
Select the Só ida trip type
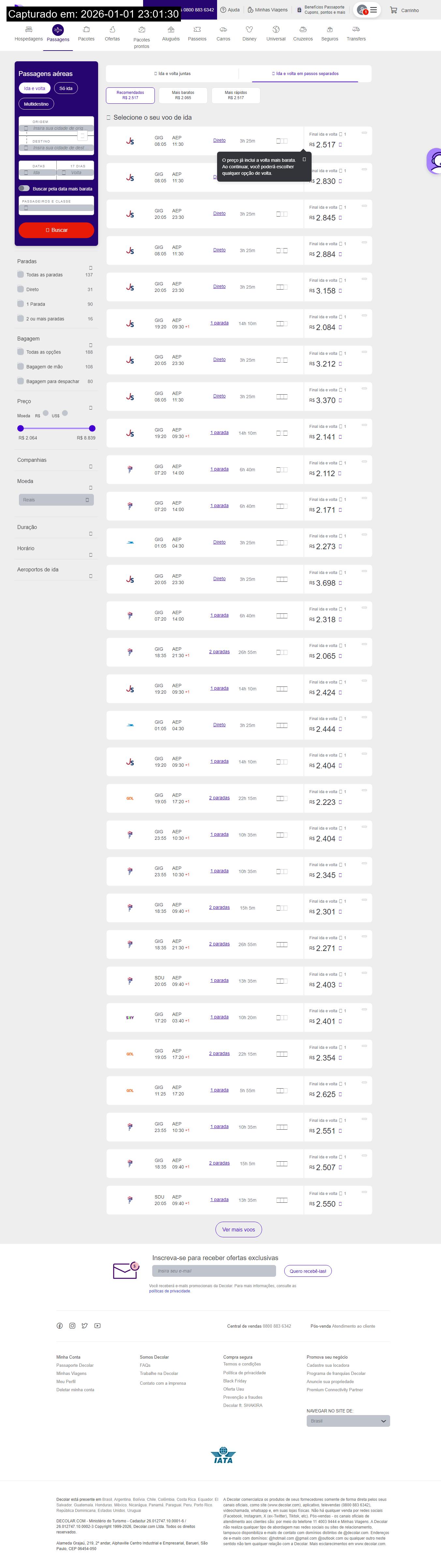pyautogui.click(x=66, y=88)
